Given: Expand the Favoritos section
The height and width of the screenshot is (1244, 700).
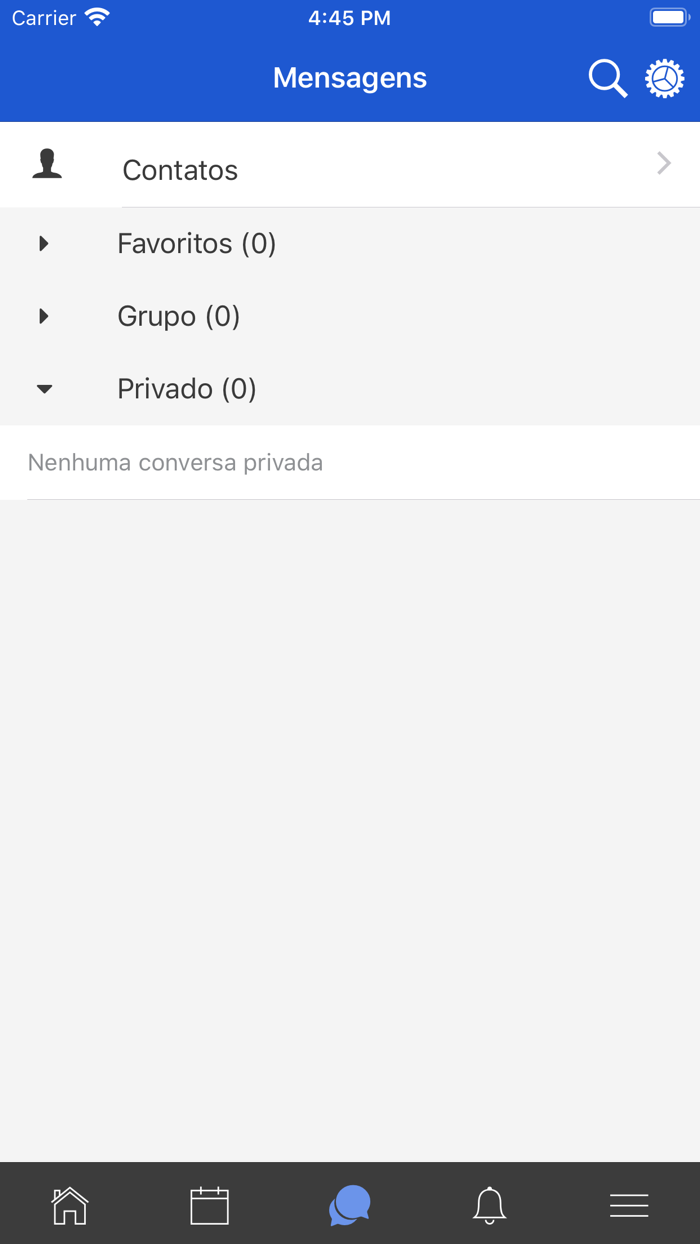Looking at the screenshot, I should (x=196, y=243).
